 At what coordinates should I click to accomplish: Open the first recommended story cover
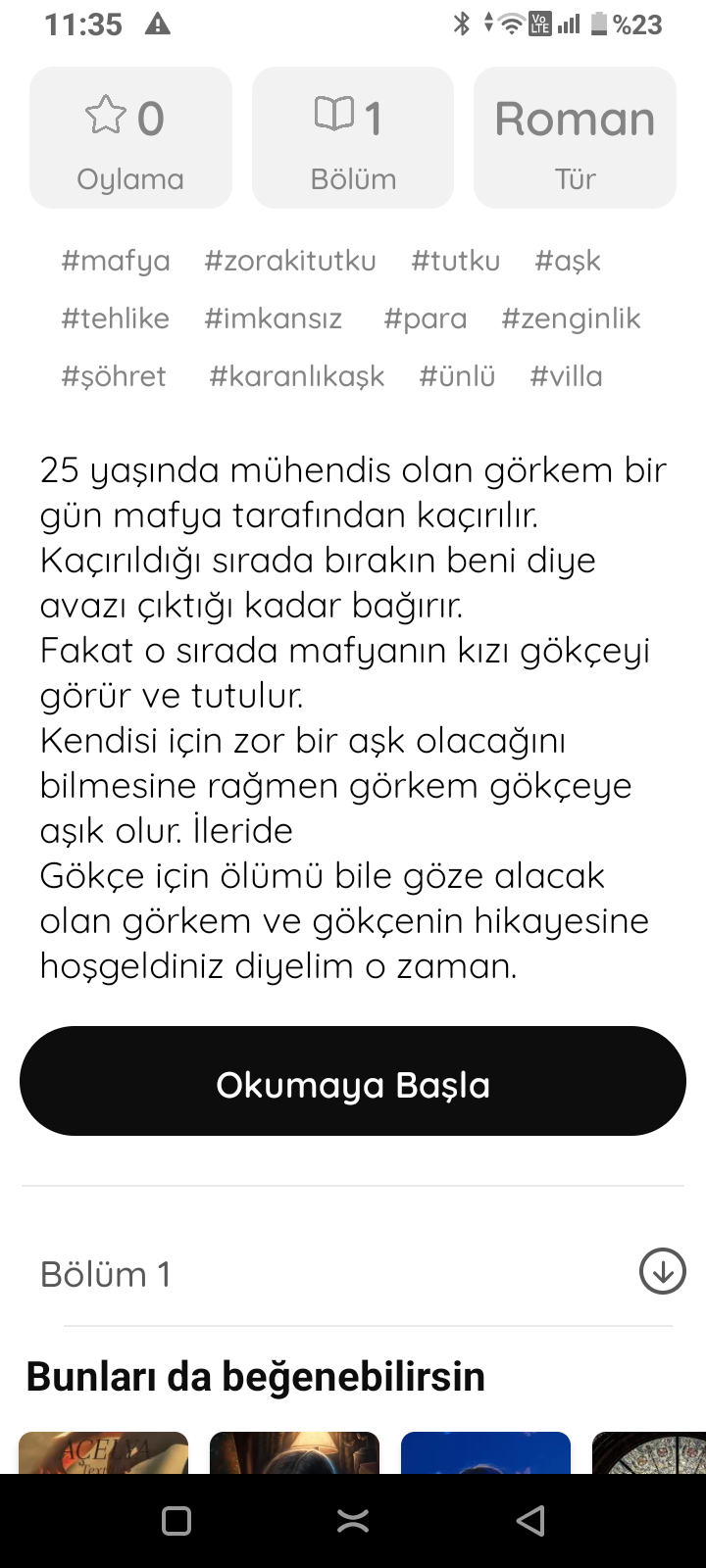tap(103, 1452)
